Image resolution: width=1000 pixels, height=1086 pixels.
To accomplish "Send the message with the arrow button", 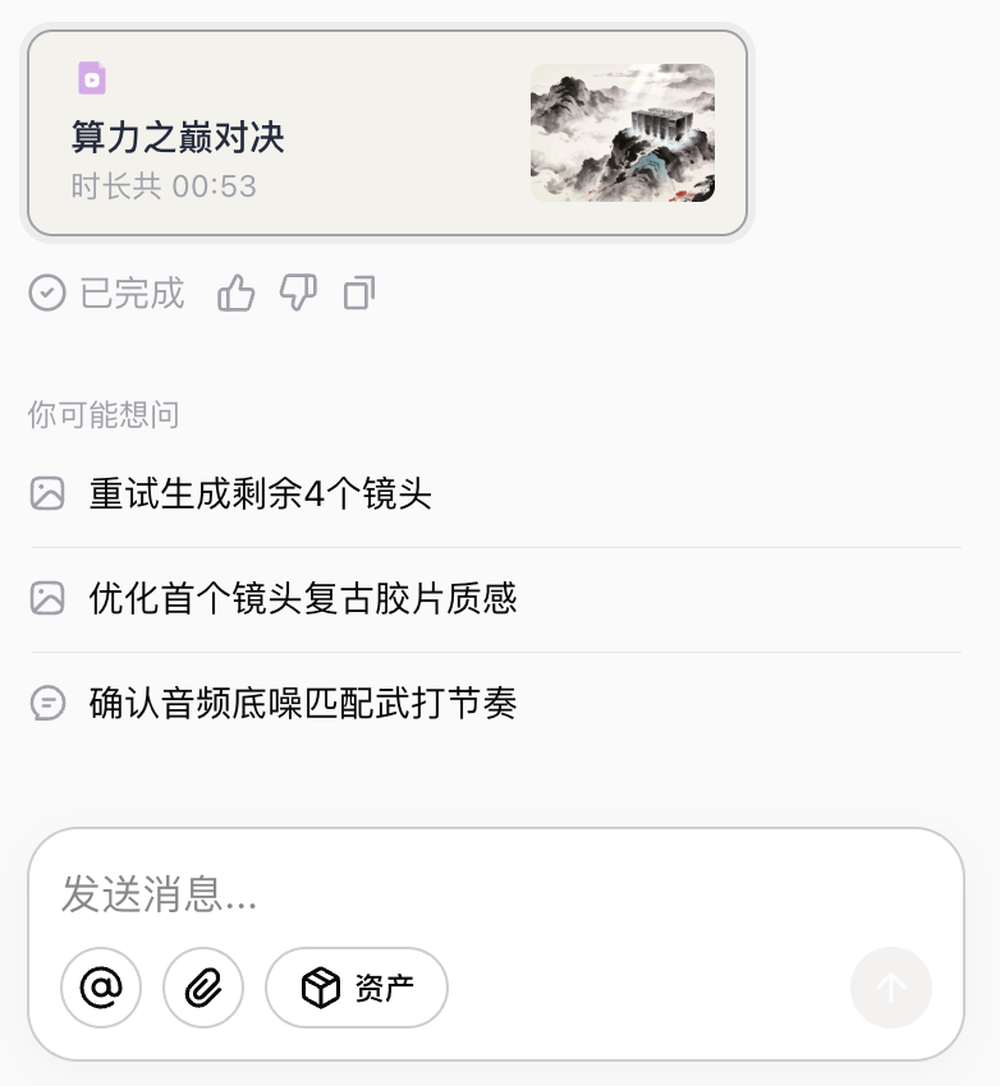I will pos(890,987).
